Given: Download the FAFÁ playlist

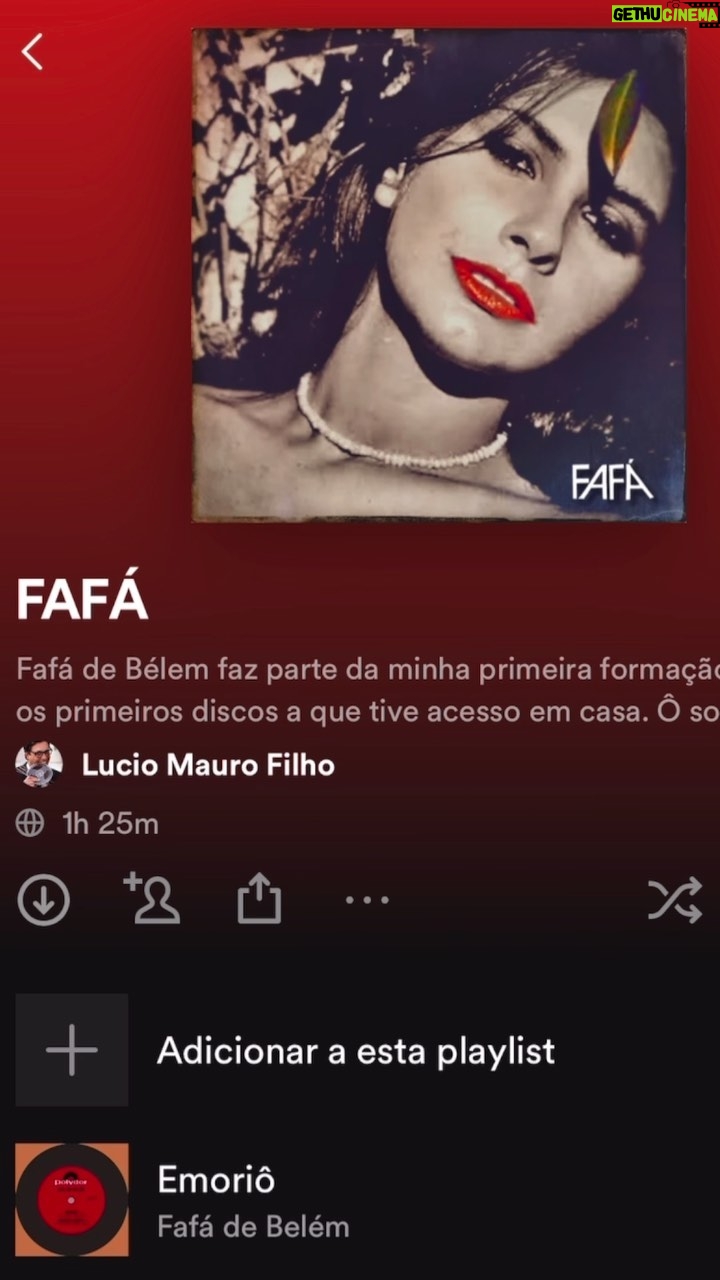Looking at the screenshot, I should (44, 900).
